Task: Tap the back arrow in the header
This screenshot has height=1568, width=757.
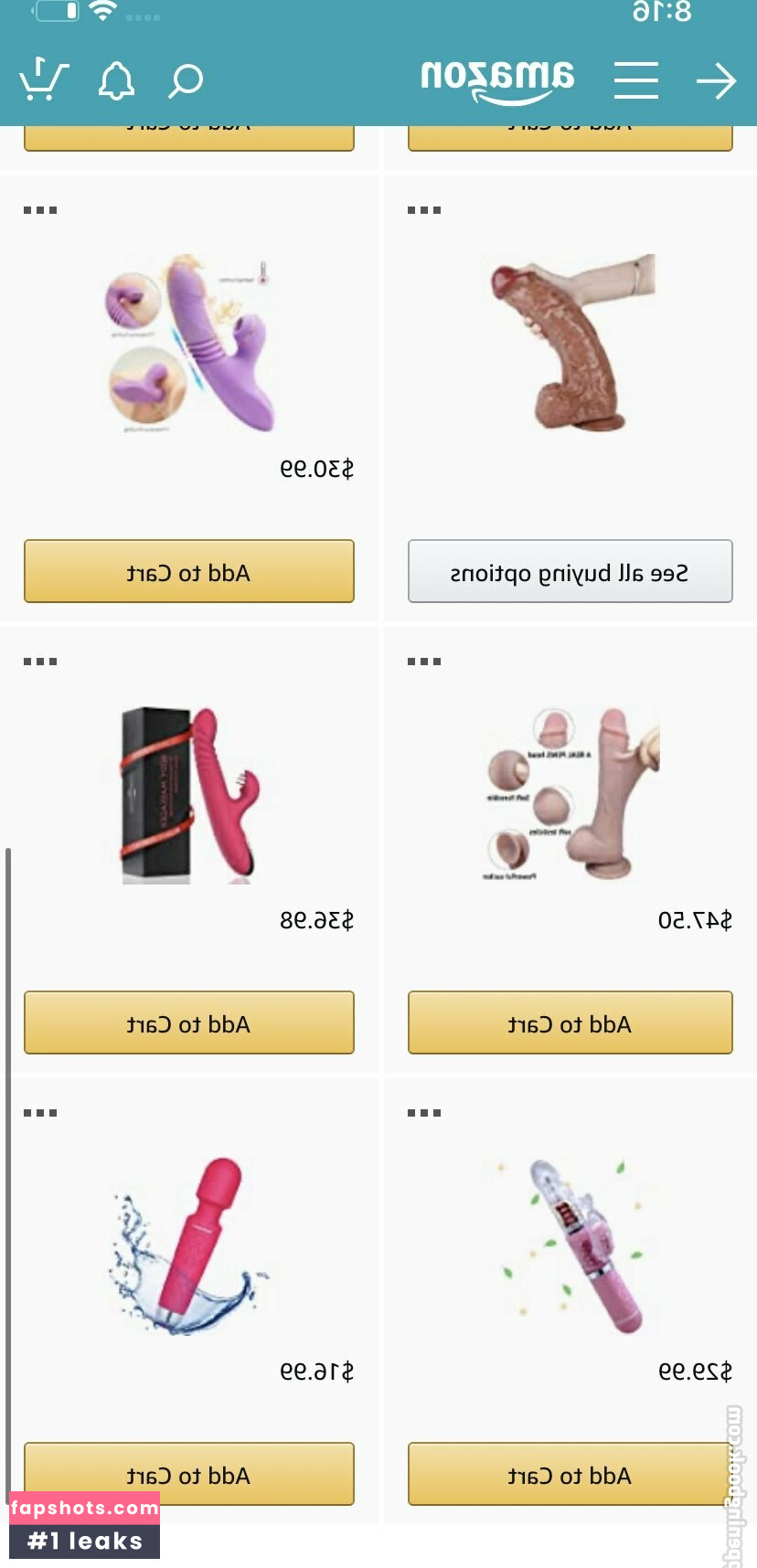Action: point(717,80)
